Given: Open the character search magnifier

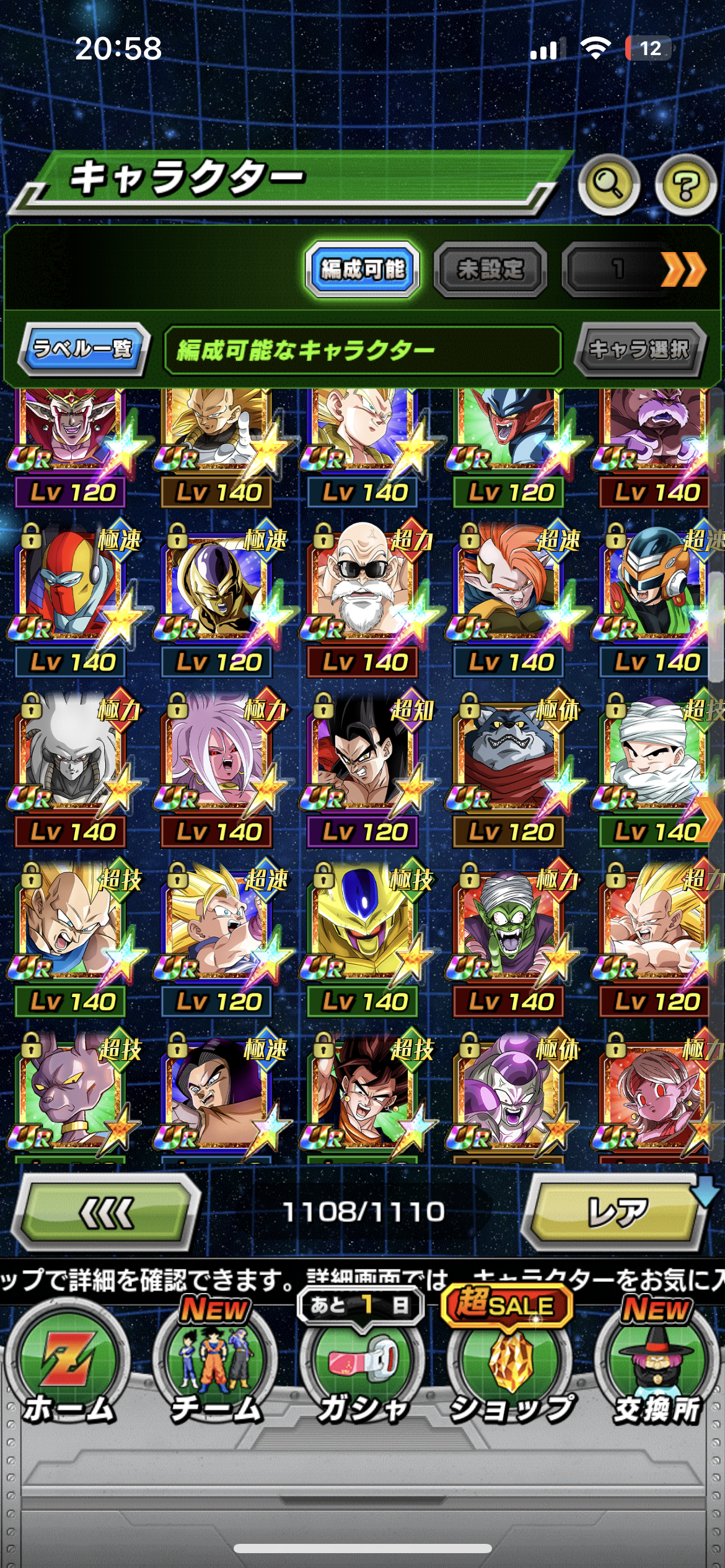Looking at the screenshot, I should (x=609, y=185).
